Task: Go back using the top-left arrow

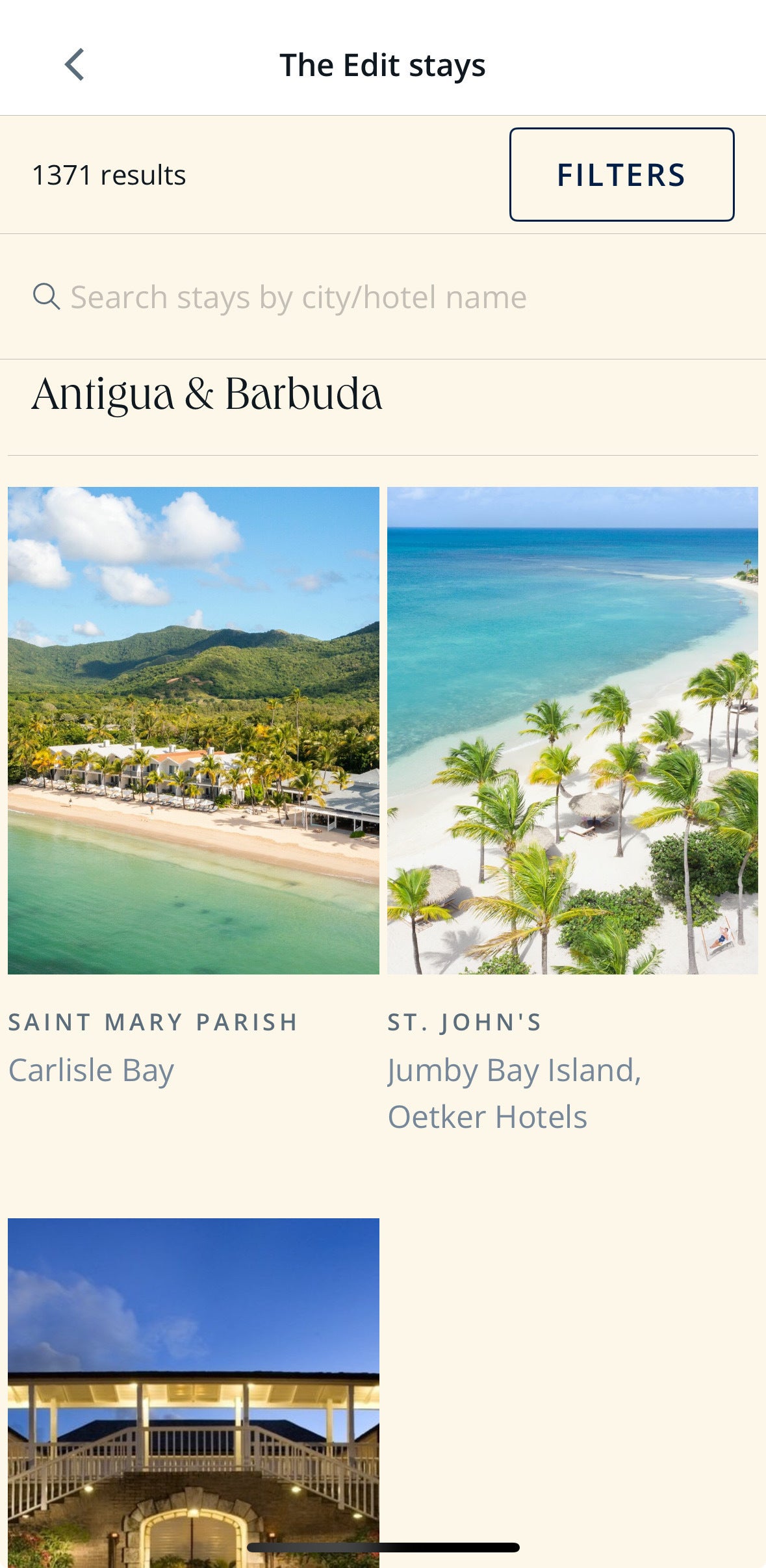Action: tap(75, 65)
